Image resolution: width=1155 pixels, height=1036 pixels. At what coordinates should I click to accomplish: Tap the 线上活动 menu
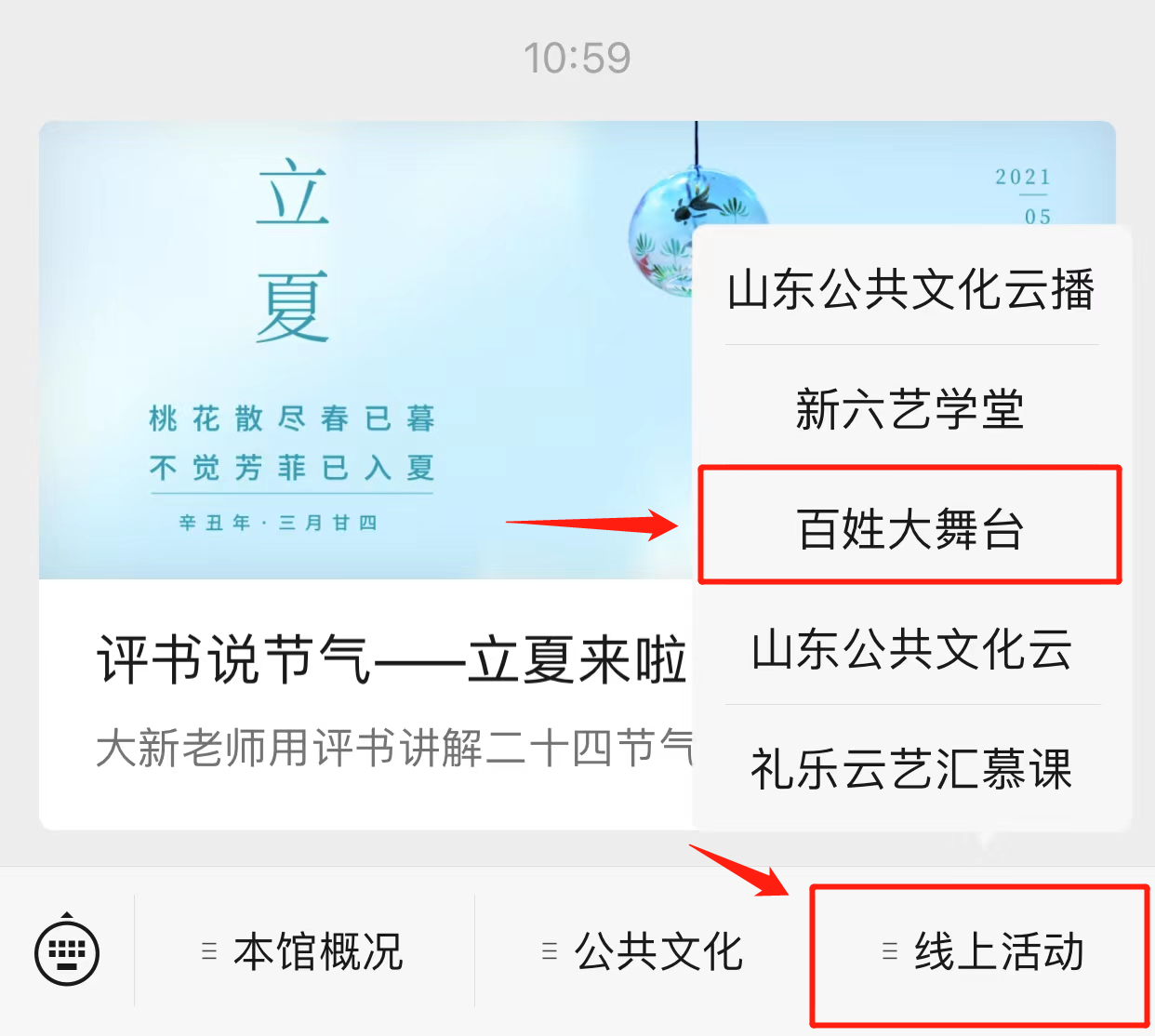[x=982, y=952]
